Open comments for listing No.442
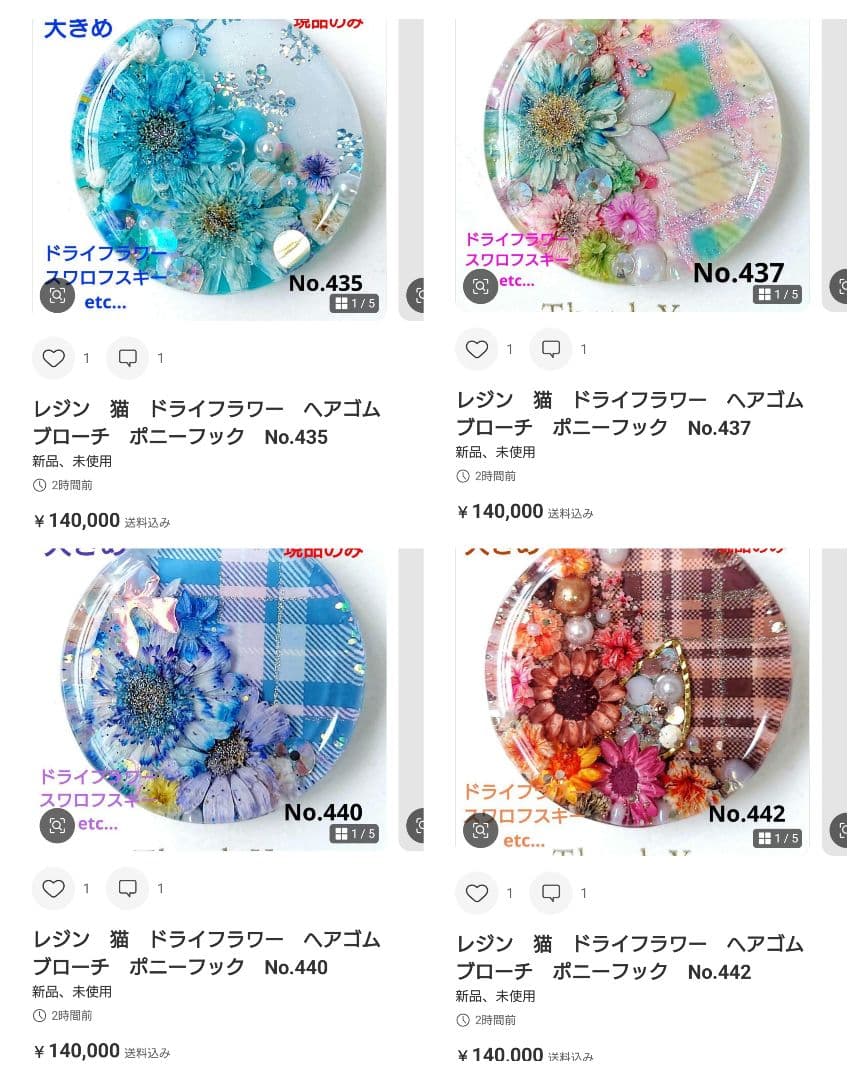The width and height of the screenshot is (864, 1080). coord(551,892)
